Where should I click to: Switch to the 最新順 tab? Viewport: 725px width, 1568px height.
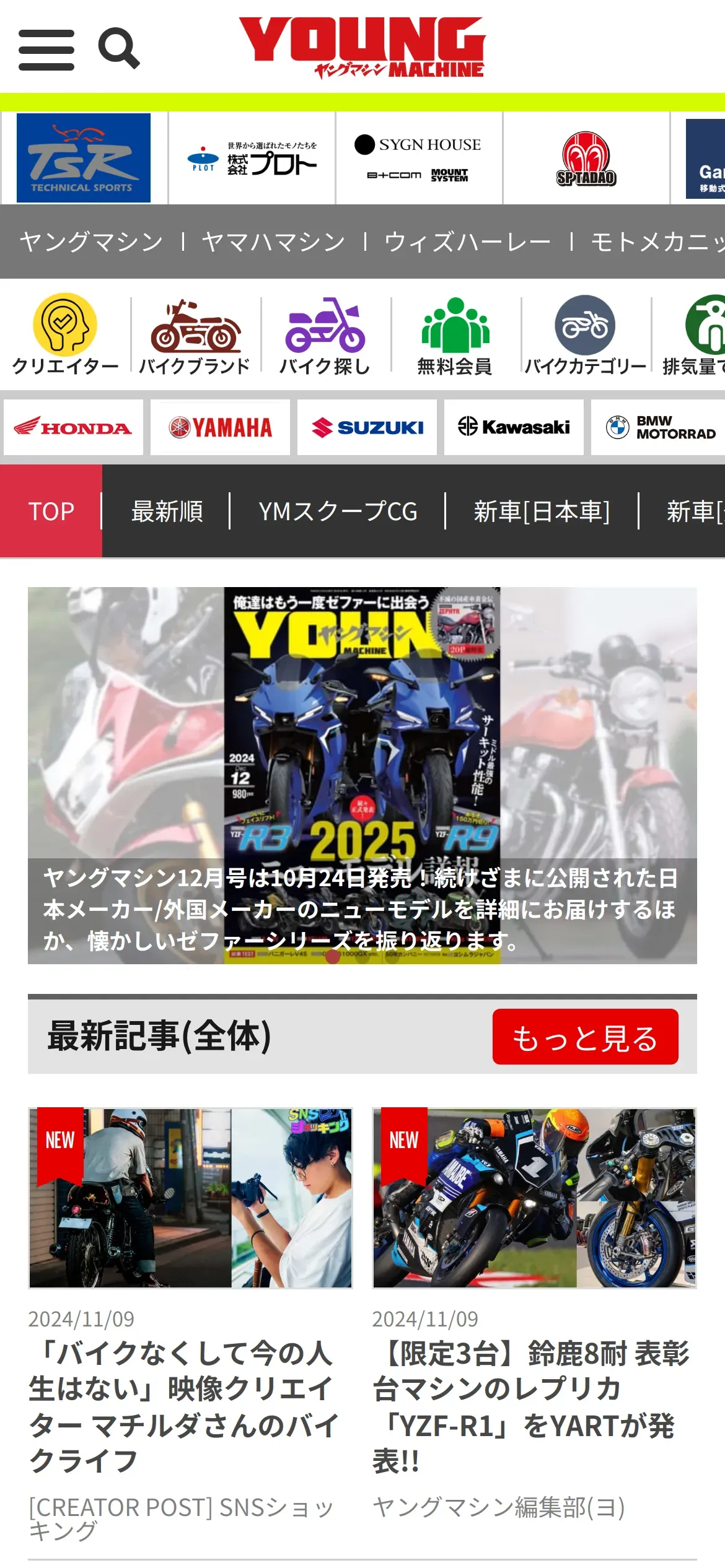pos(167,512)
